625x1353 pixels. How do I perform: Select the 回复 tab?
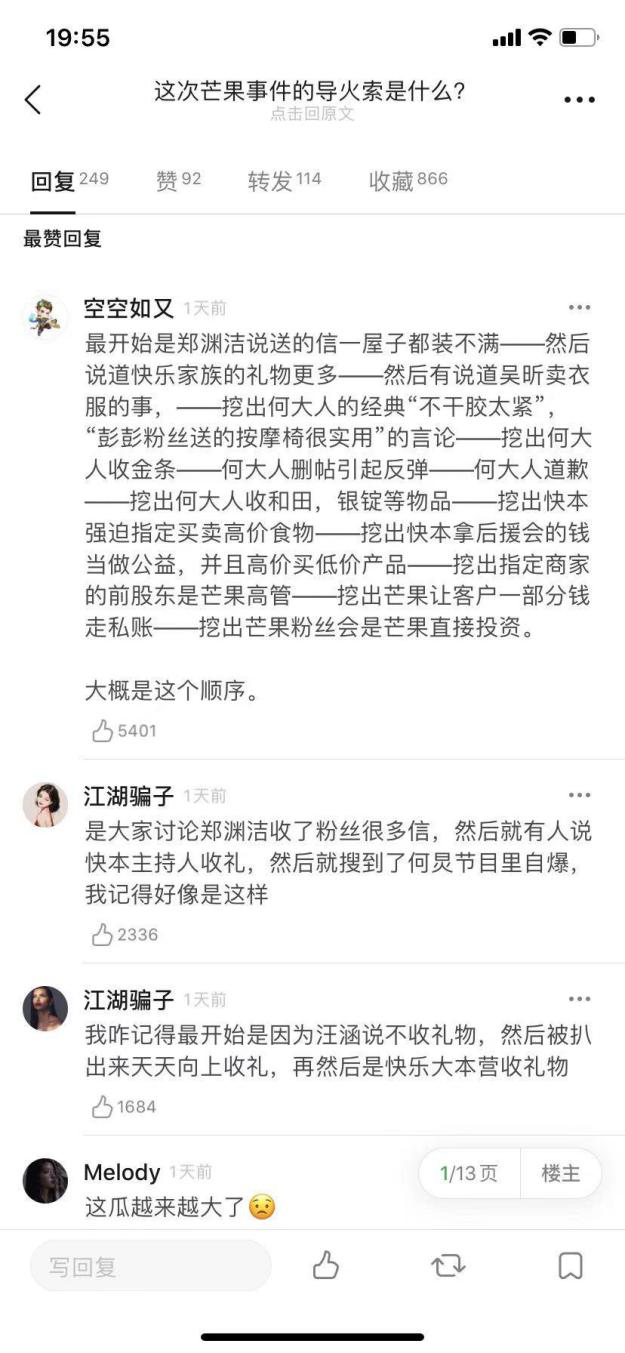click(68, 180)
